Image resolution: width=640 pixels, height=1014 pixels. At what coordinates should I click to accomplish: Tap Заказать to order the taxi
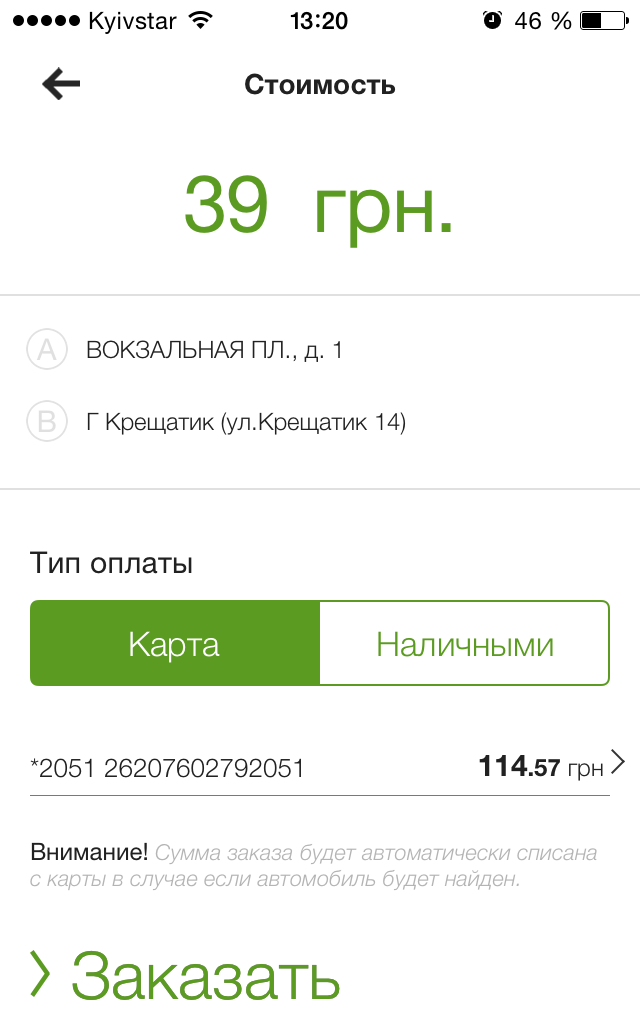(187, 973)
